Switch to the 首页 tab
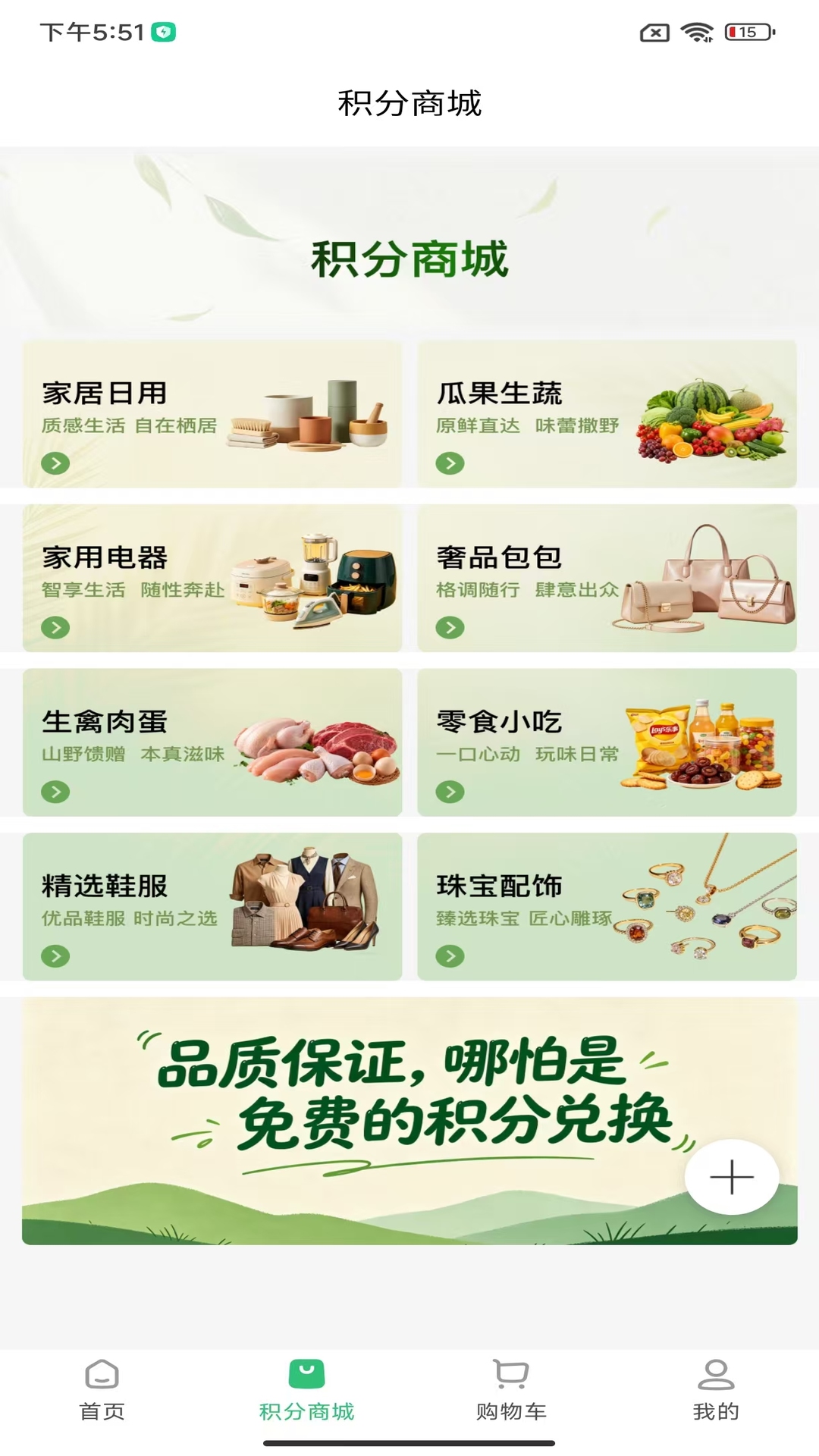The width and height of the screenshot is (819, 1456). pyautogui.click(x=102, y=1391)
